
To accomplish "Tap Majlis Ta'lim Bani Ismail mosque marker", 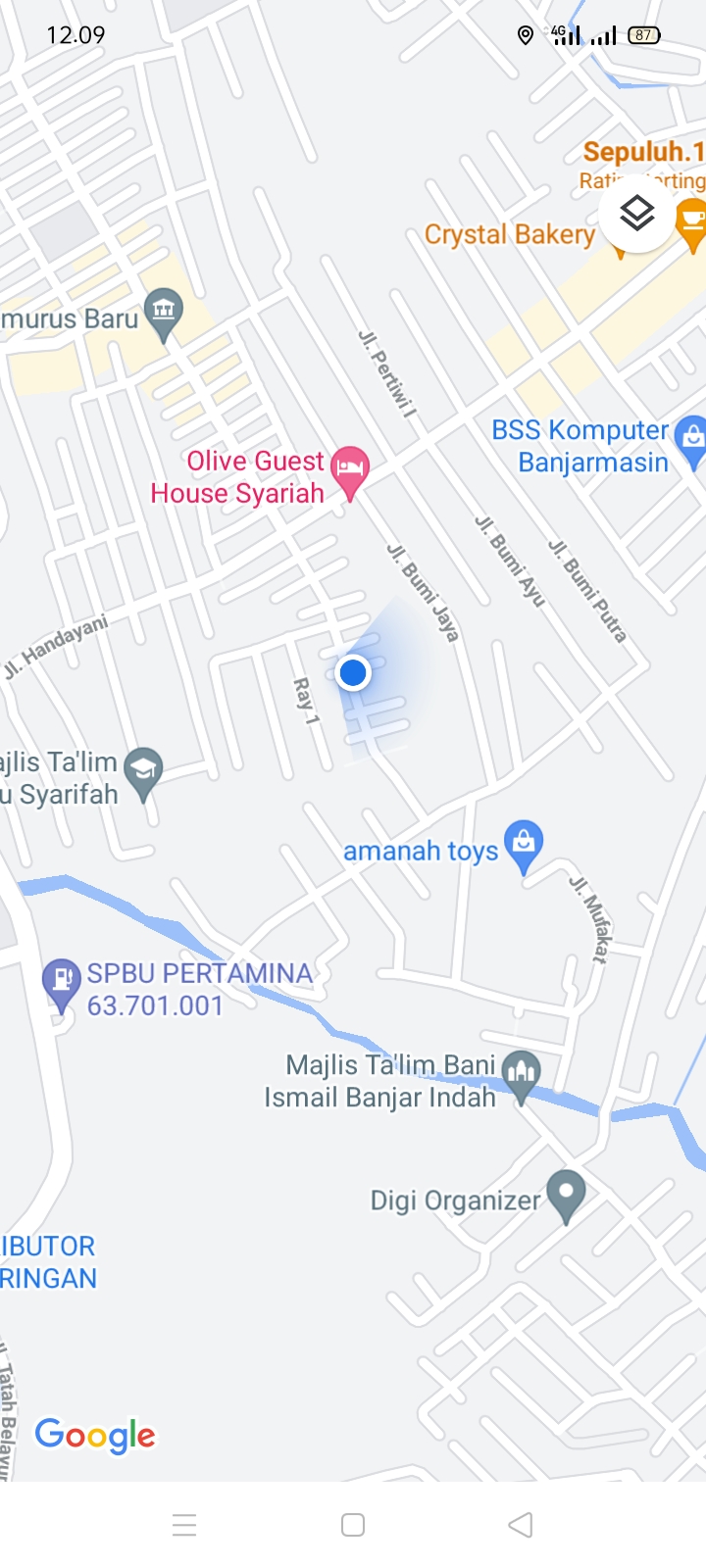I will [x=521, y=1073].
